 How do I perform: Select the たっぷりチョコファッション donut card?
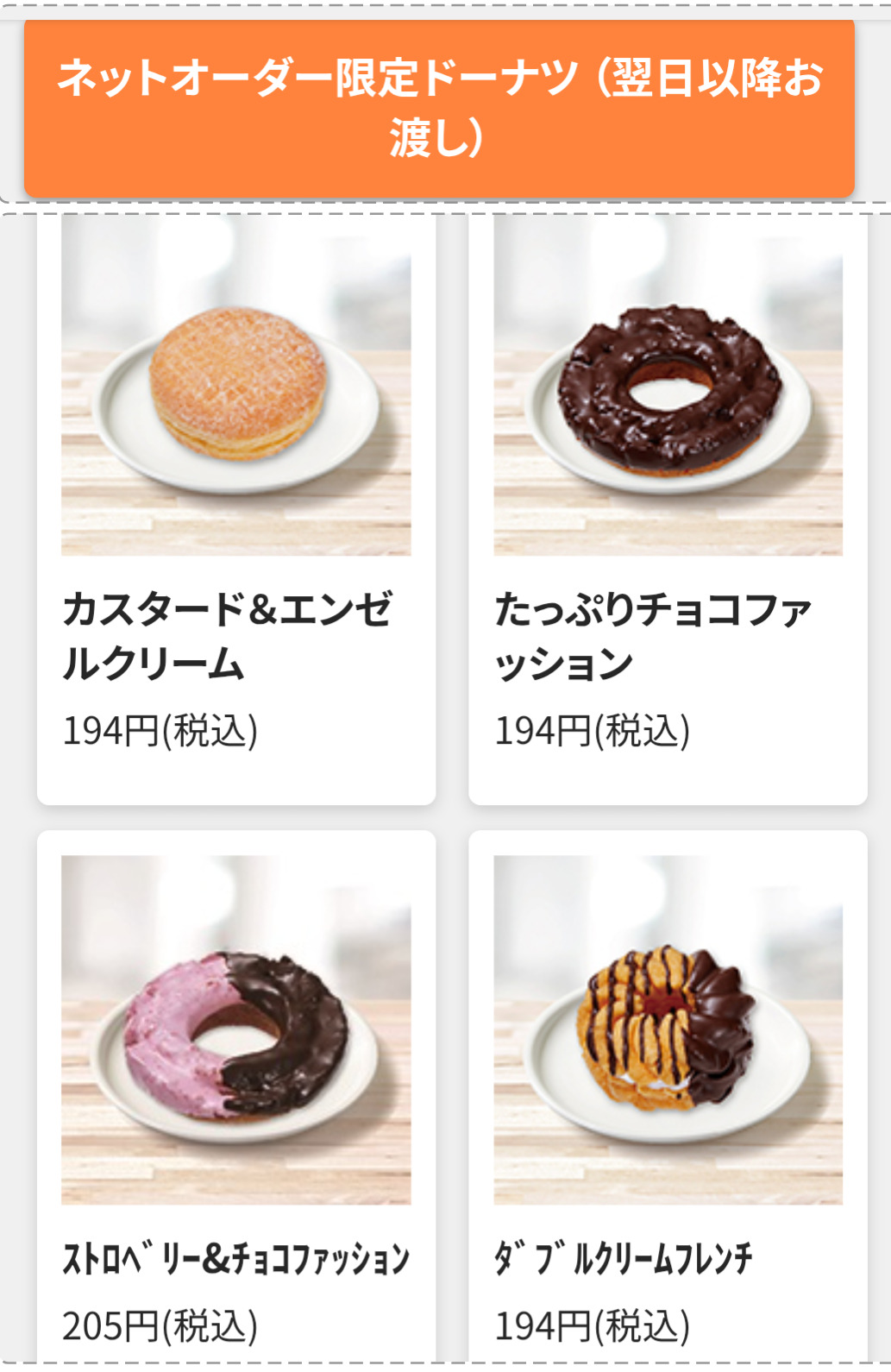pyautogui.click(x=668, y=509)
